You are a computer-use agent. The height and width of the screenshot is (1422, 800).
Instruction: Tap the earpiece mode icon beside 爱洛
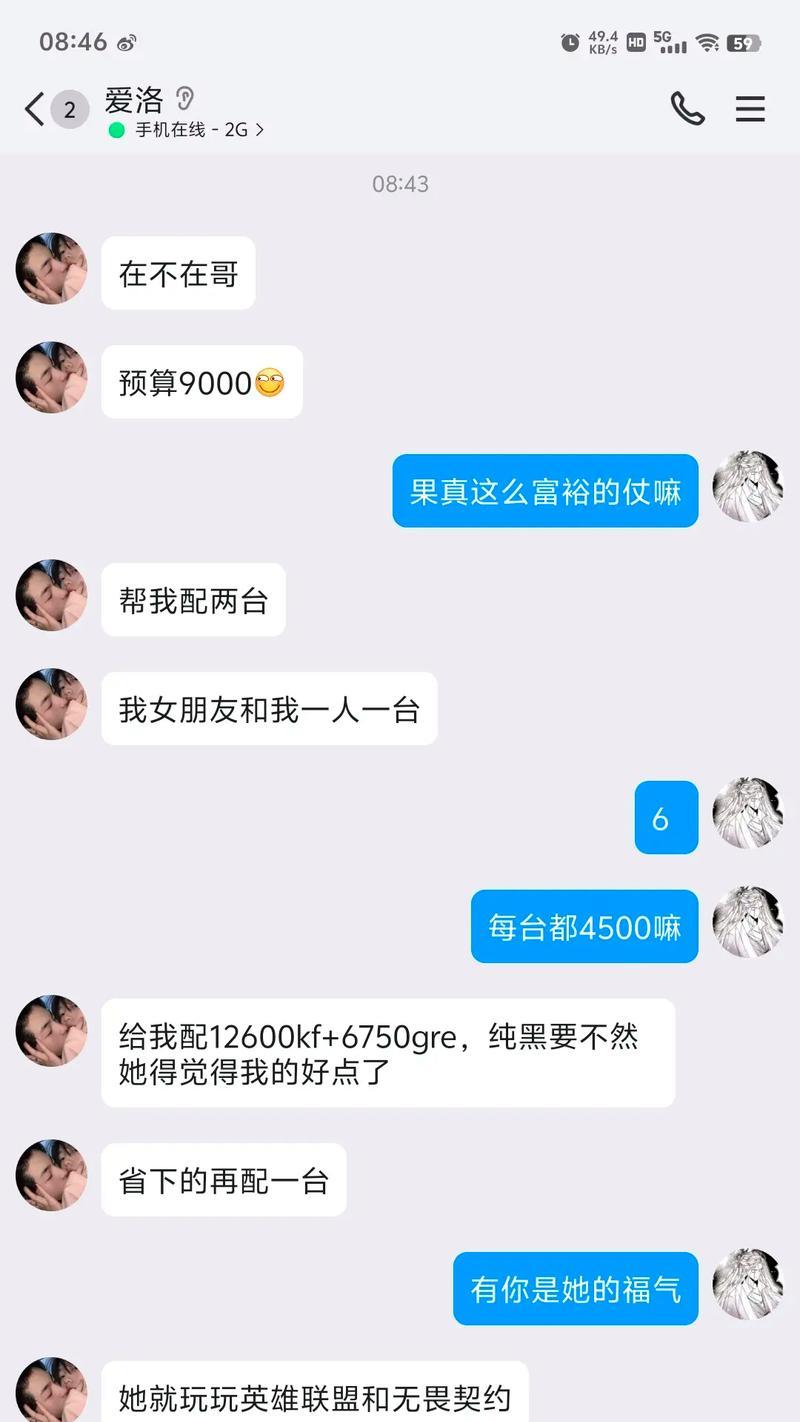(x=185, y=98)
